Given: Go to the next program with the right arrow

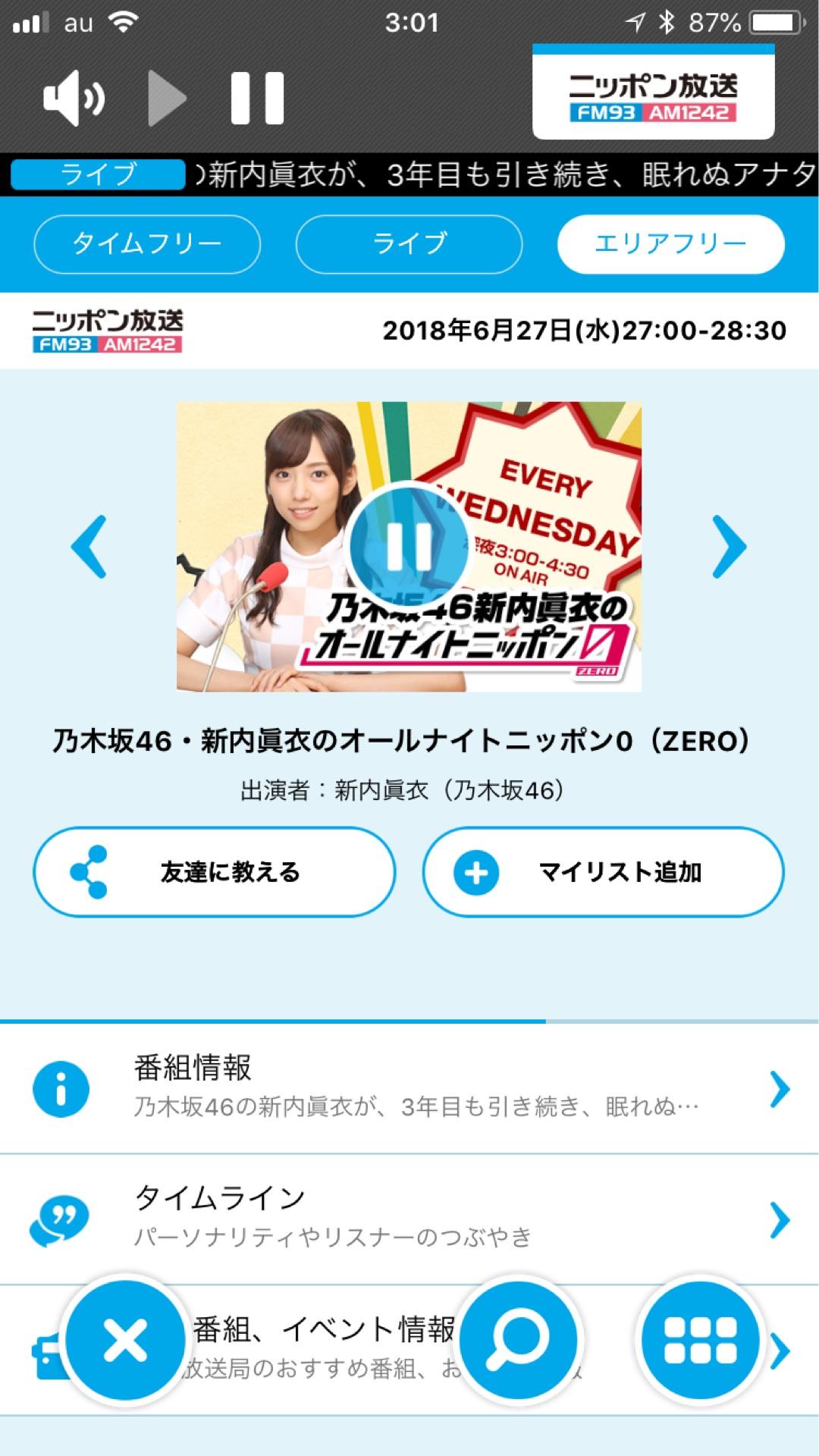Looking at the screenshot, I should [x=730, y=547].
